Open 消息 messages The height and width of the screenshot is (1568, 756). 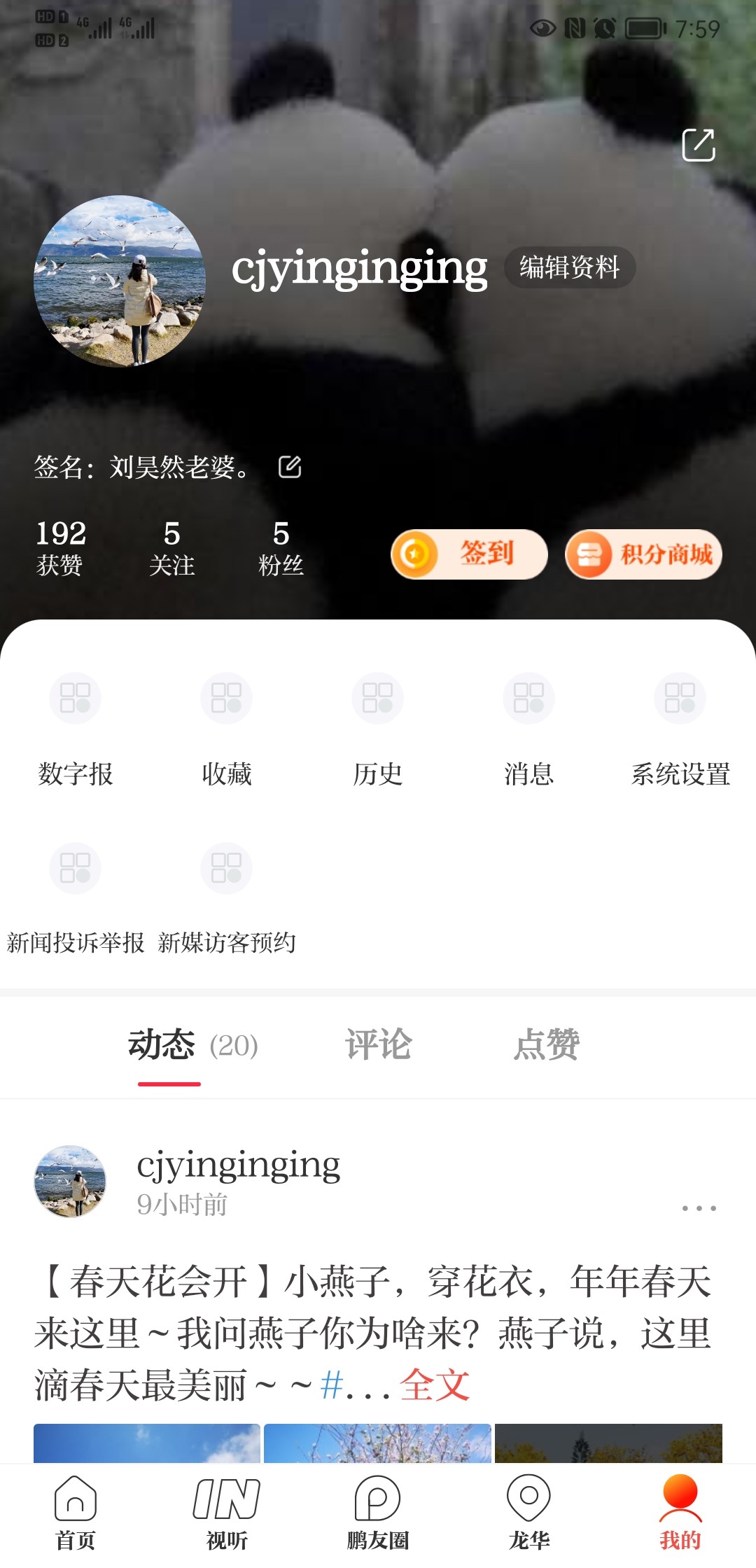point(529,729)
